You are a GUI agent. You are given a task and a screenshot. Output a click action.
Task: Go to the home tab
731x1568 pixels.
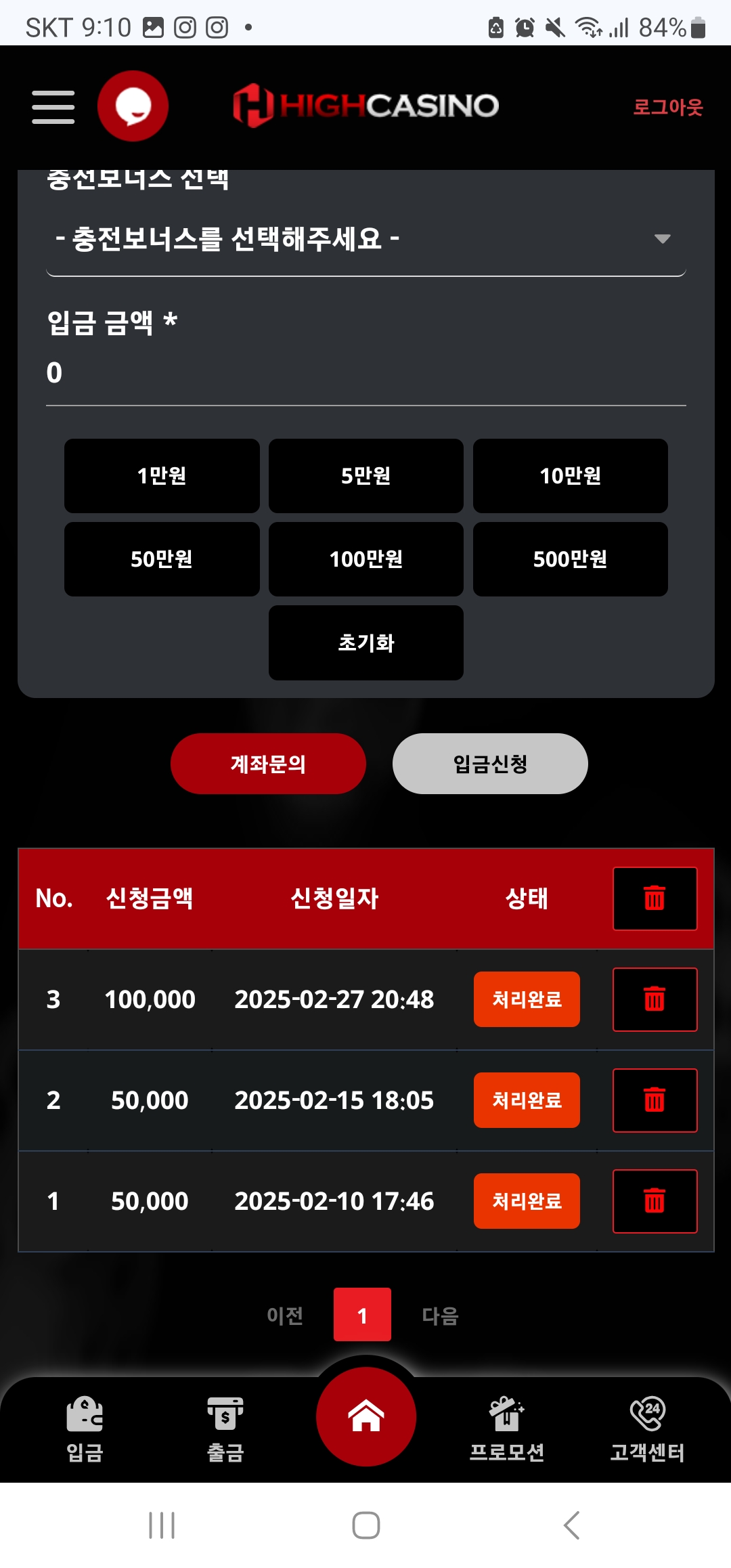pyautogui.click(x=365, y=1416)
